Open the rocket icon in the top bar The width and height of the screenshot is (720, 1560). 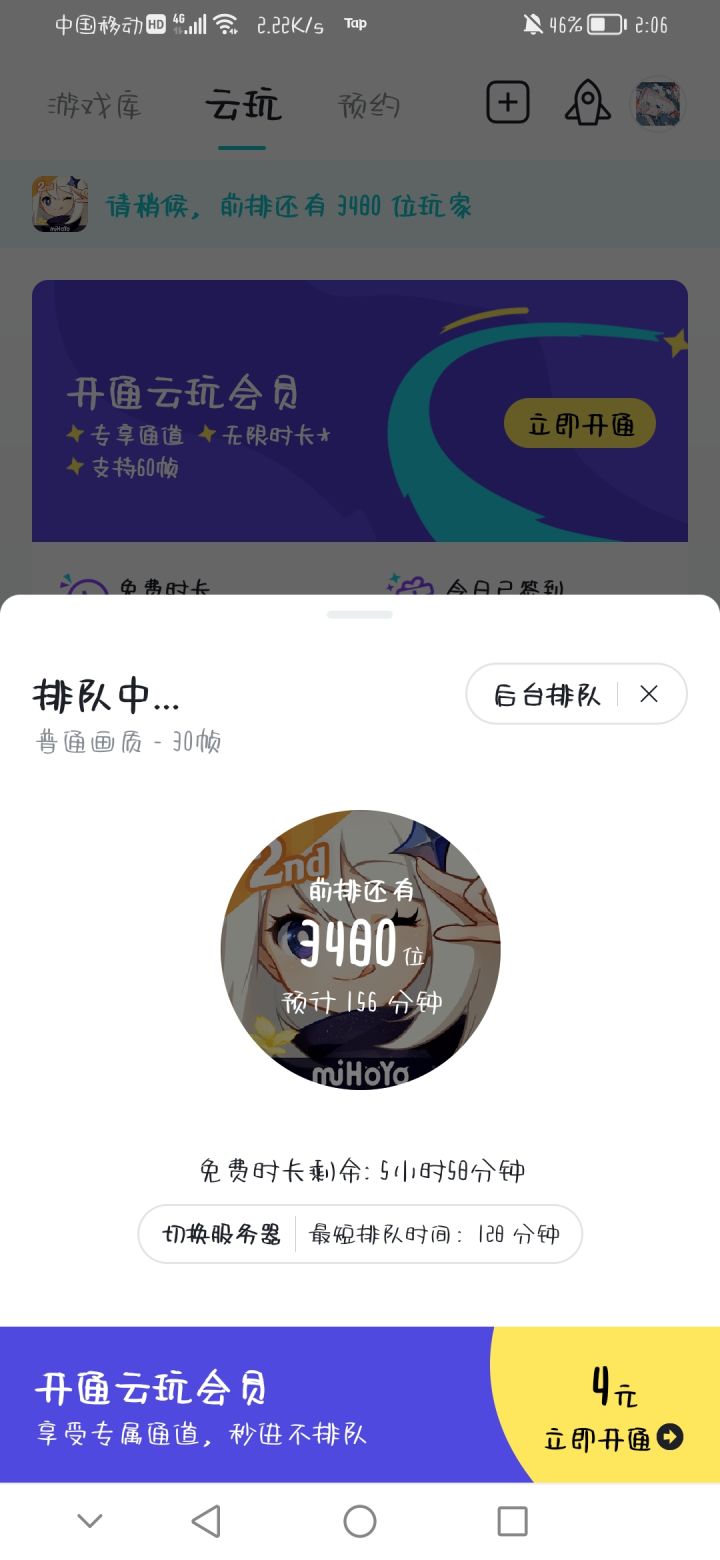tap(588, 102)
